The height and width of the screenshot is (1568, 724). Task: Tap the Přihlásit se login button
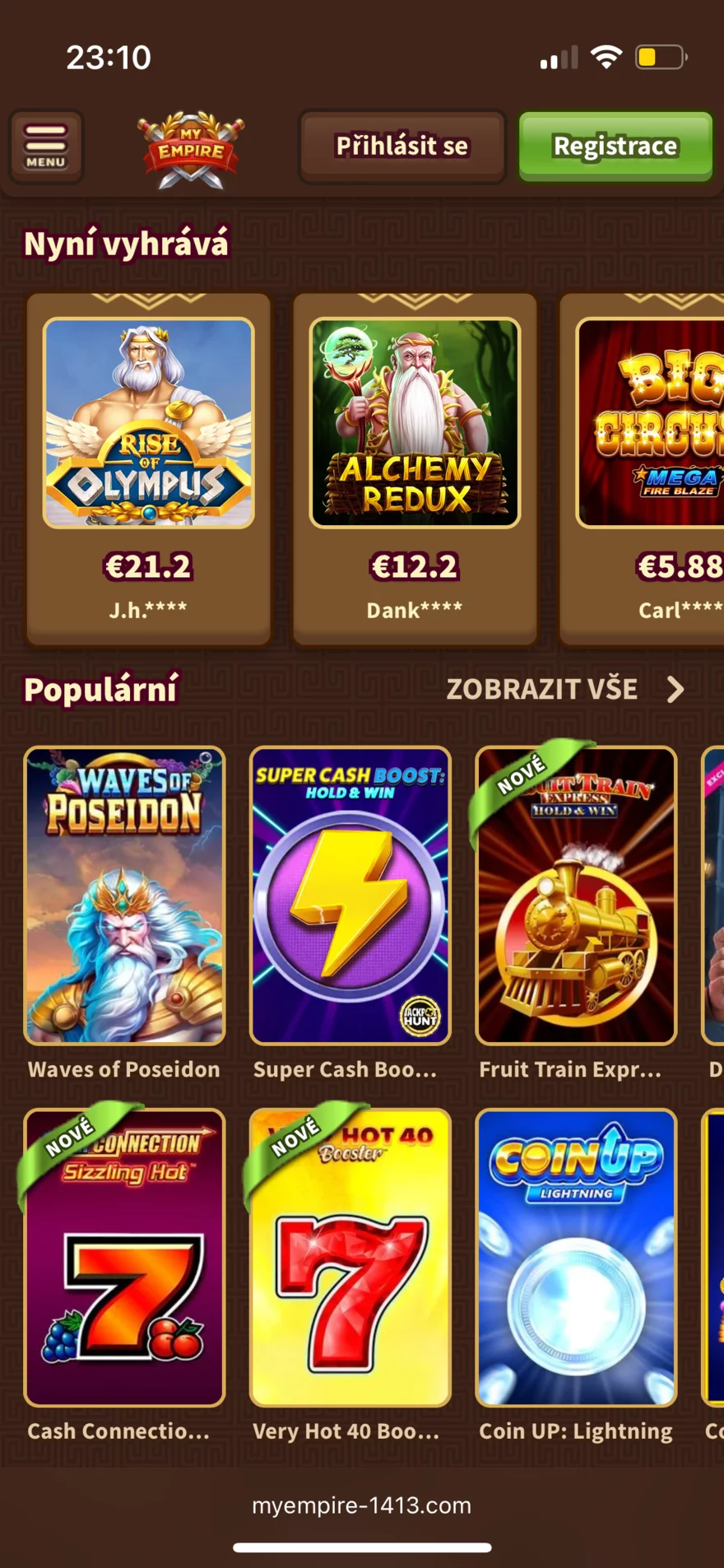[401, 147]
